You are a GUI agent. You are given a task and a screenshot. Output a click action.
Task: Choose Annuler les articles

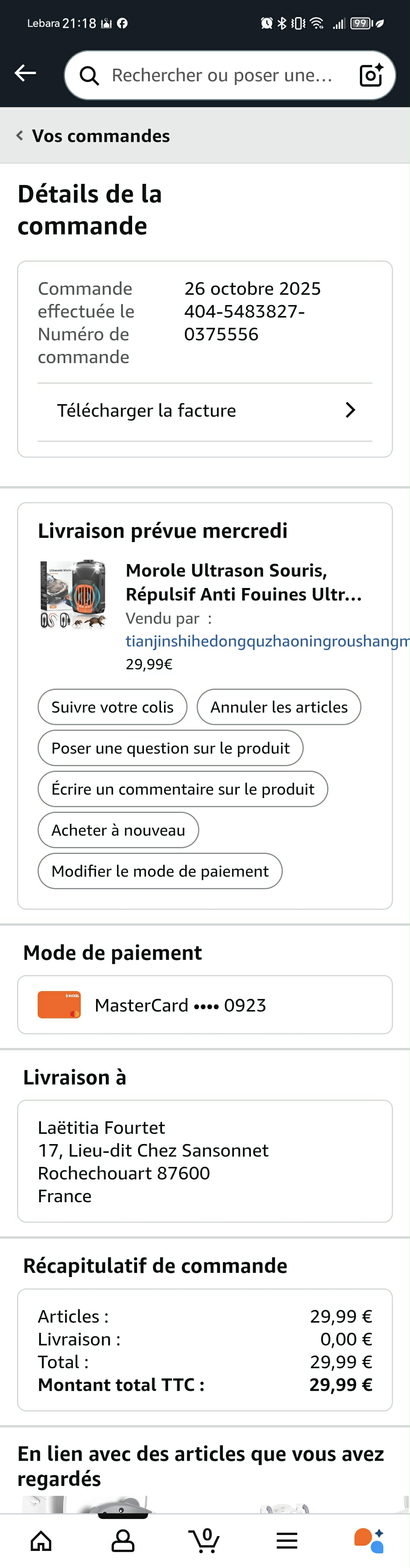[279, 707]
